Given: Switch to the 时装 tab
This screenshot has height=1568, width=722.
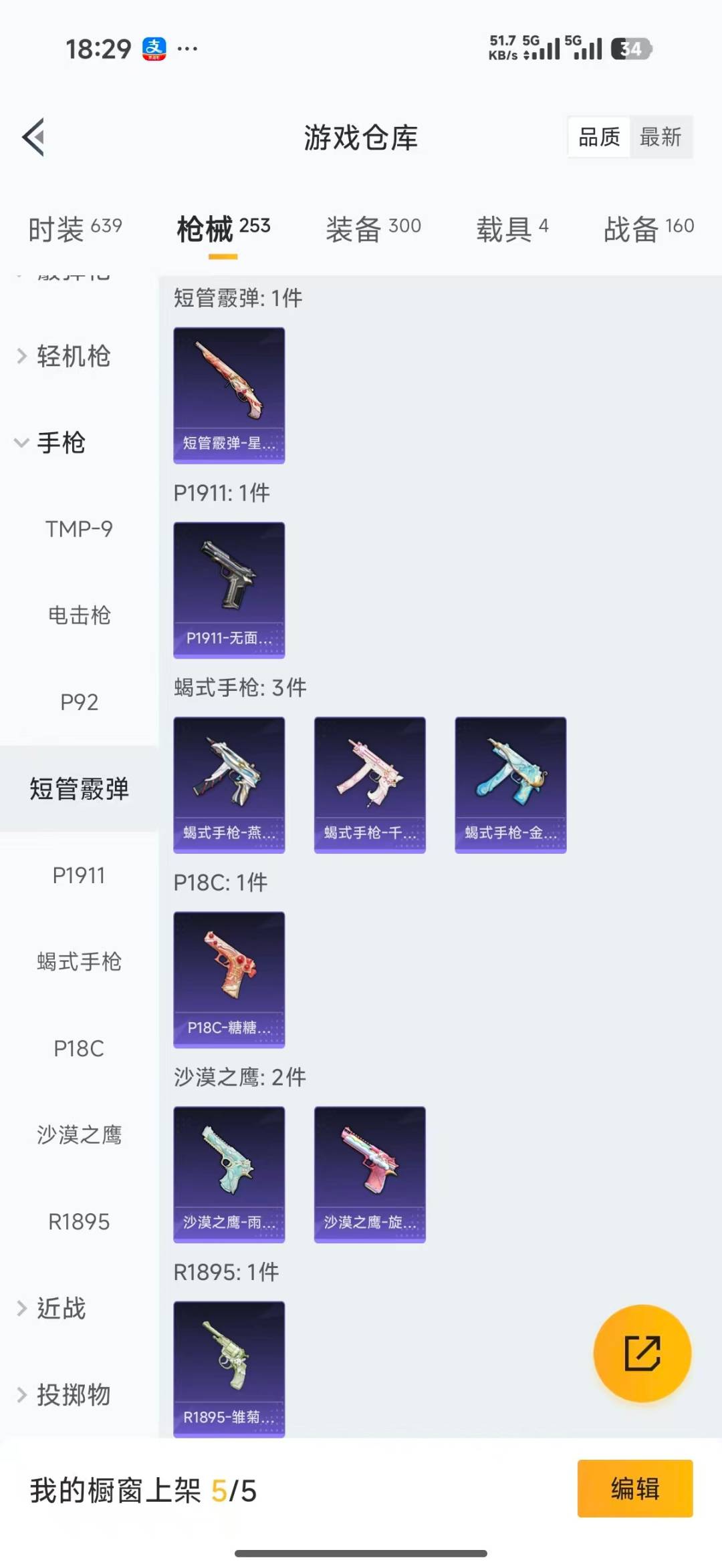Looking at the screenshot, I should (72, 227).
